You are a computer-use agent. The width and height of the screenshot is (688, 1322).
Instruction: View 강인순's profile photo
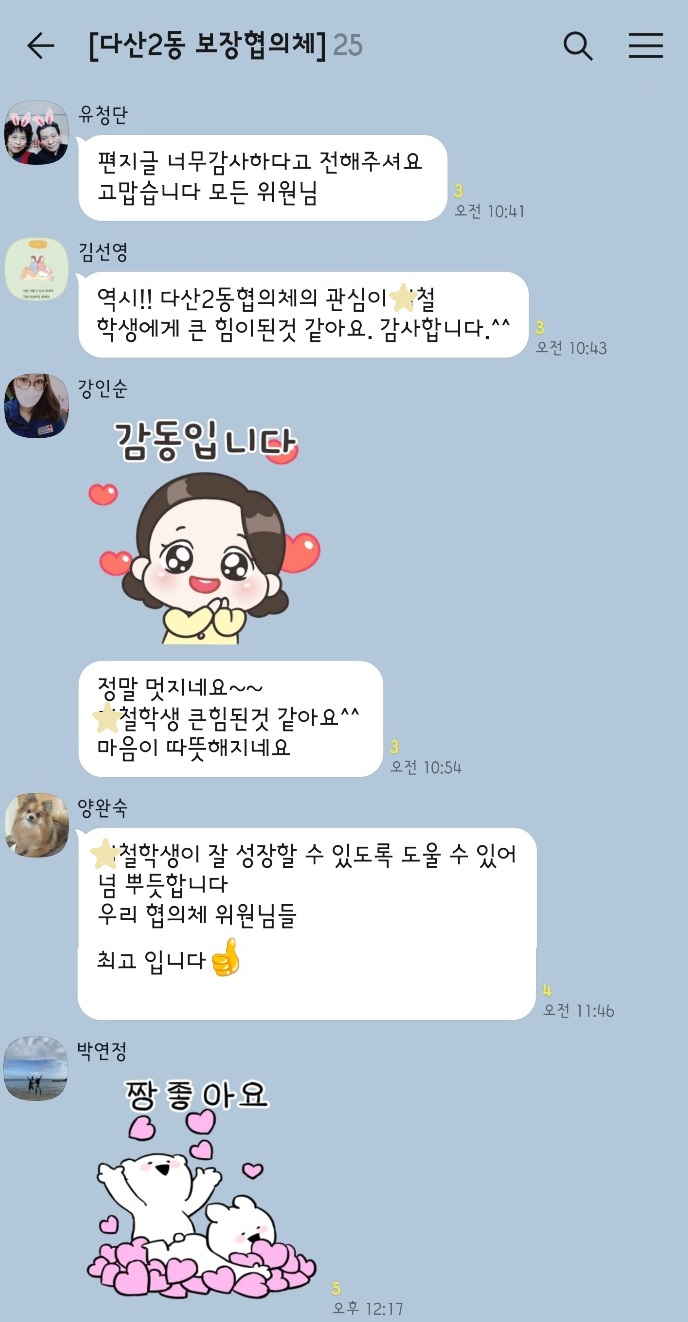click(x=37, y=406)
